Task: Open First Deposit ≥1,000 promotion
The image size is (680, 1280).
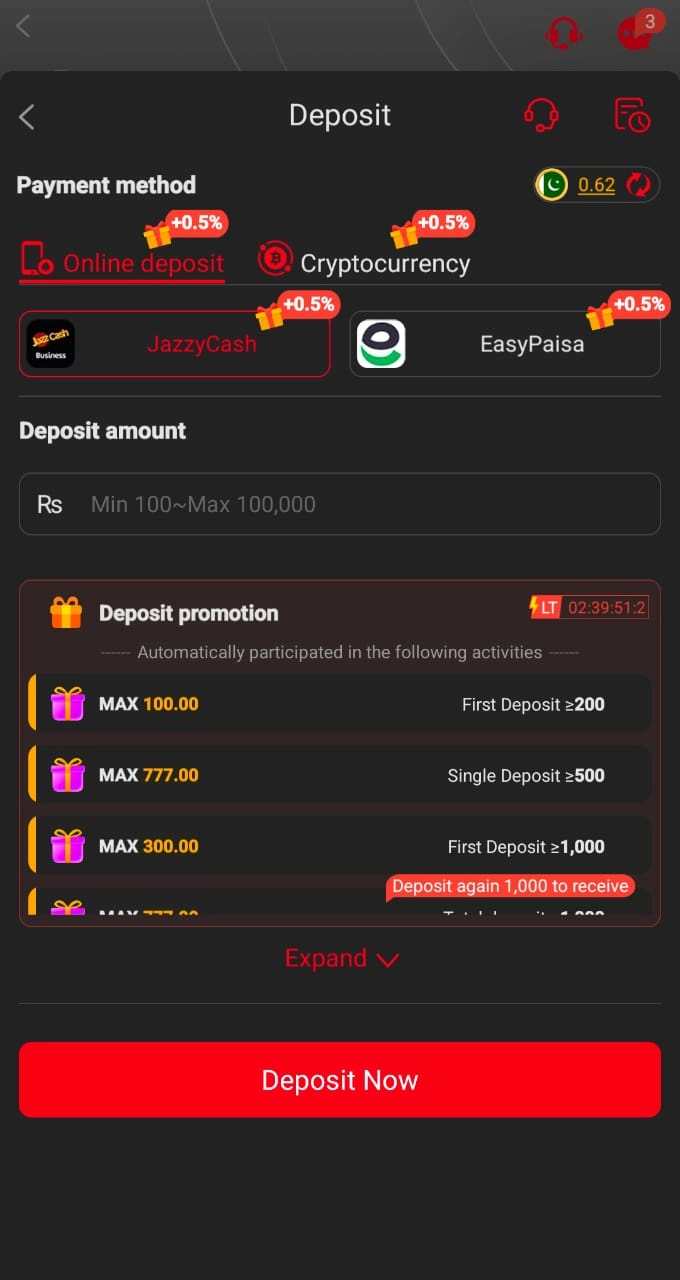Action: (x=340, y=846)
